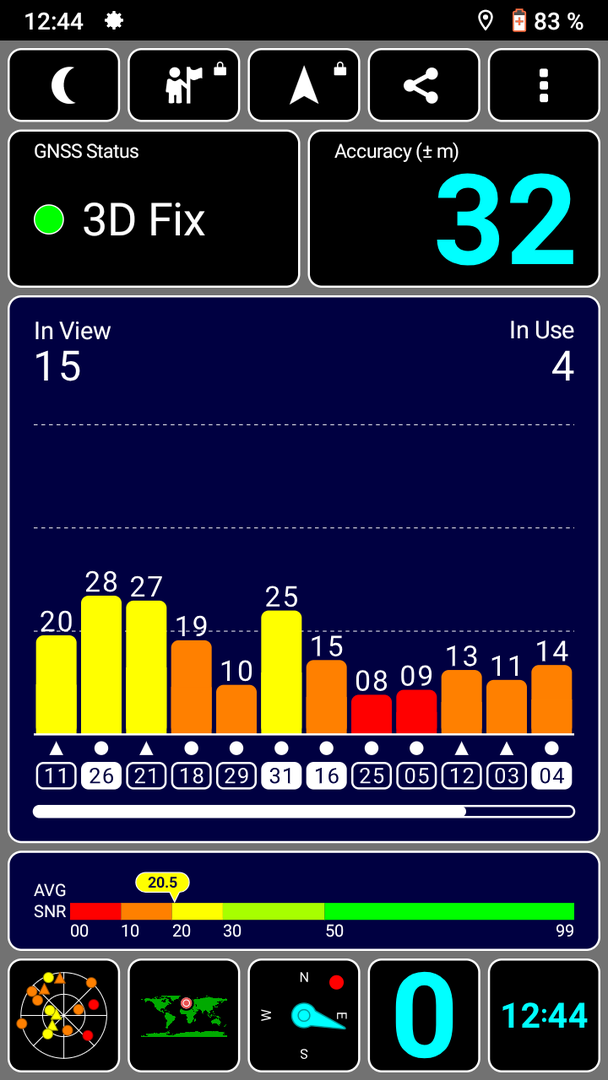Screen dimensions: 608x1080
Task: Open the clock tile showing 12:44
Action: pos(544,1015)
